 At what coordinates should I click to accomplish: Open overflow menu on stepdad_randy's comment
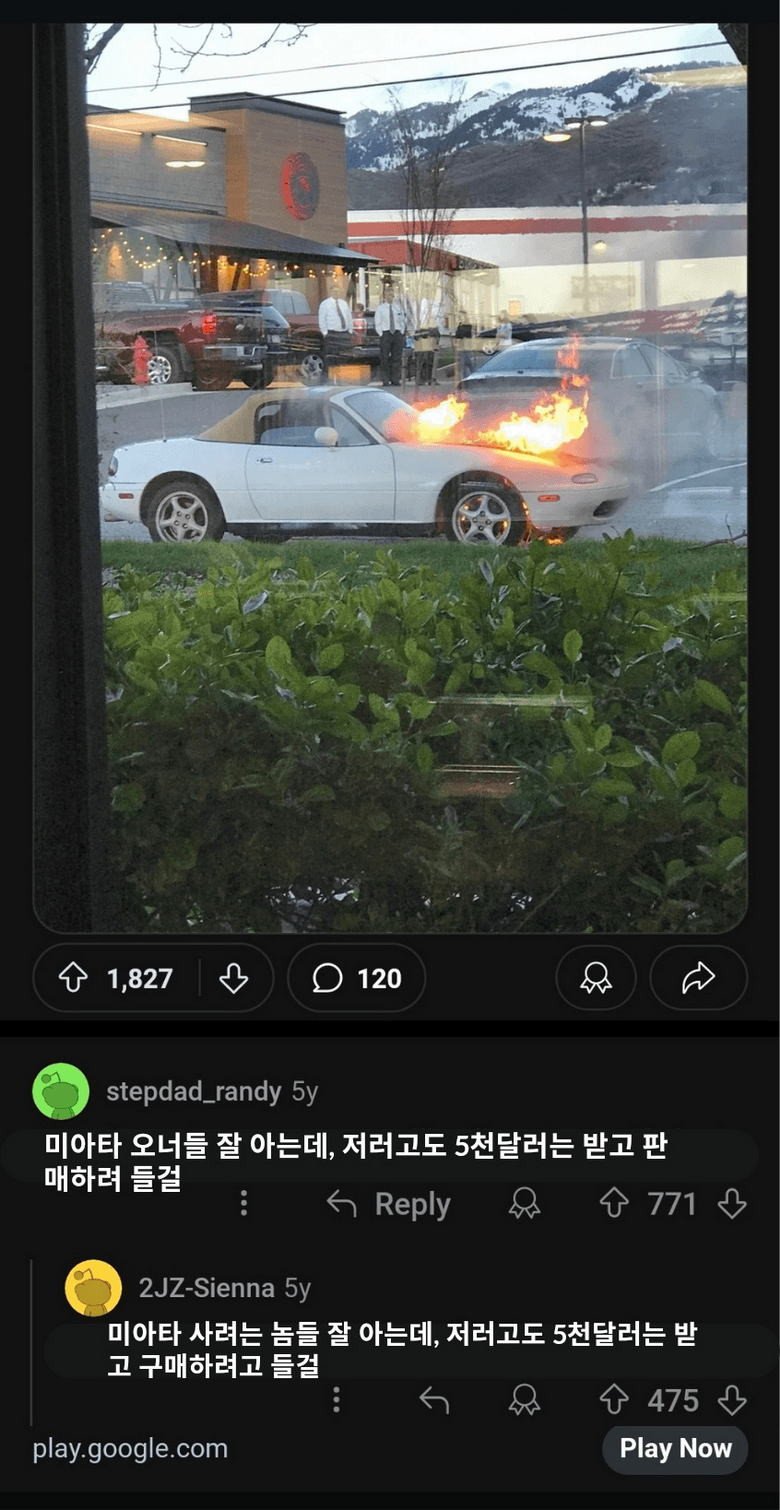tap(243, 1203)
